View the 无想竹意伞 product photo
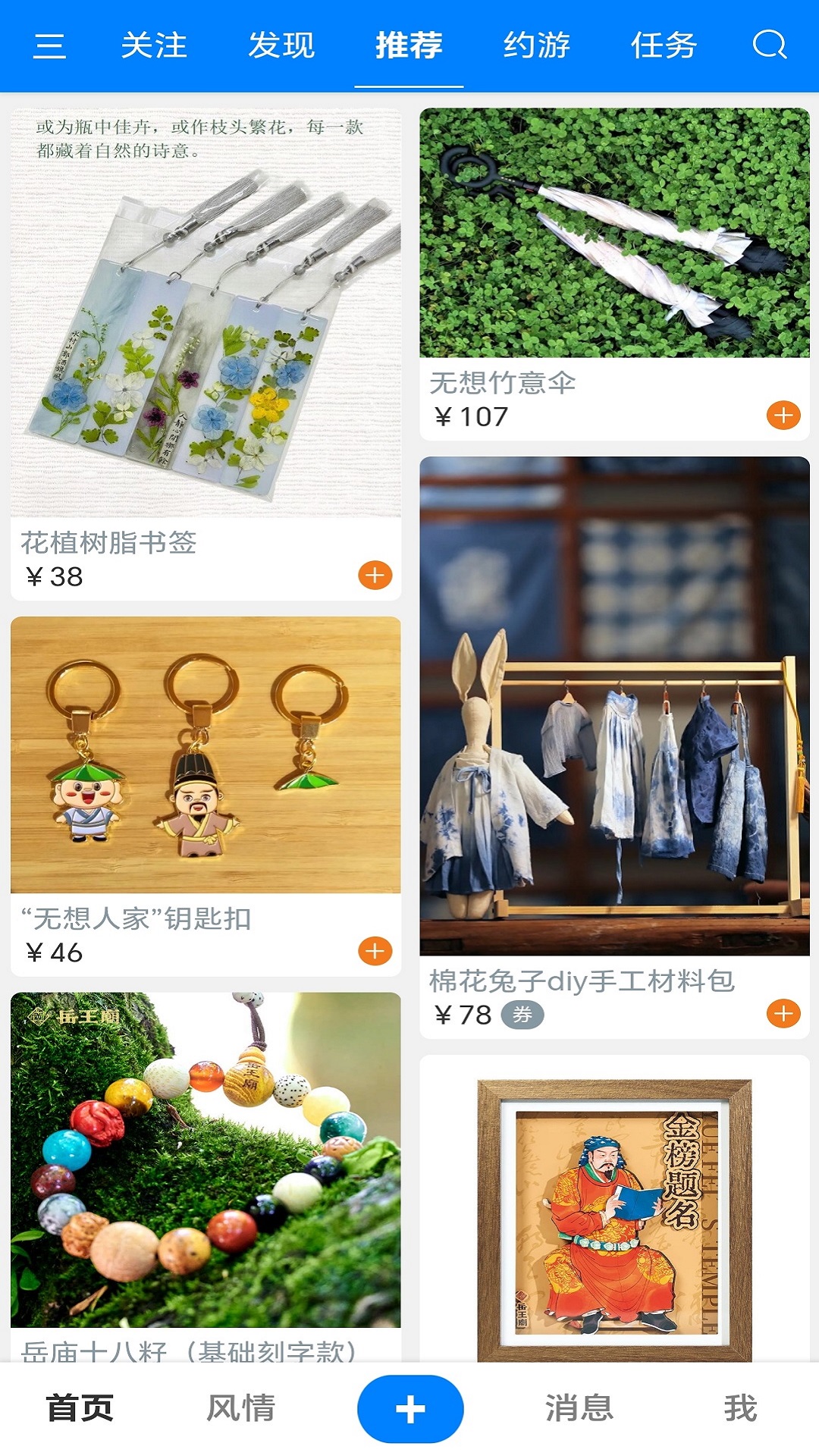The width and height of the screenshot is (819, 1456). pyautogui.click(x=614, y=235)
